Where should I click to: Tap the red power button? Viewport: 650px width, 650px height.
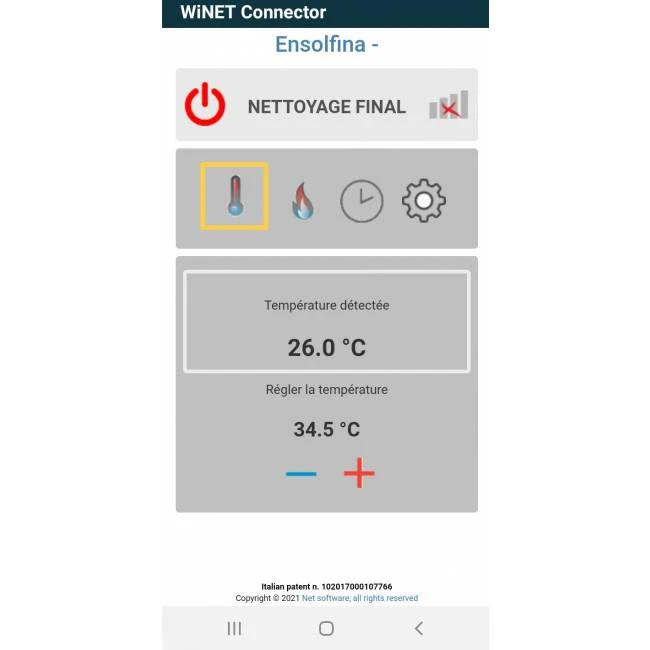(x=205, y=105)
